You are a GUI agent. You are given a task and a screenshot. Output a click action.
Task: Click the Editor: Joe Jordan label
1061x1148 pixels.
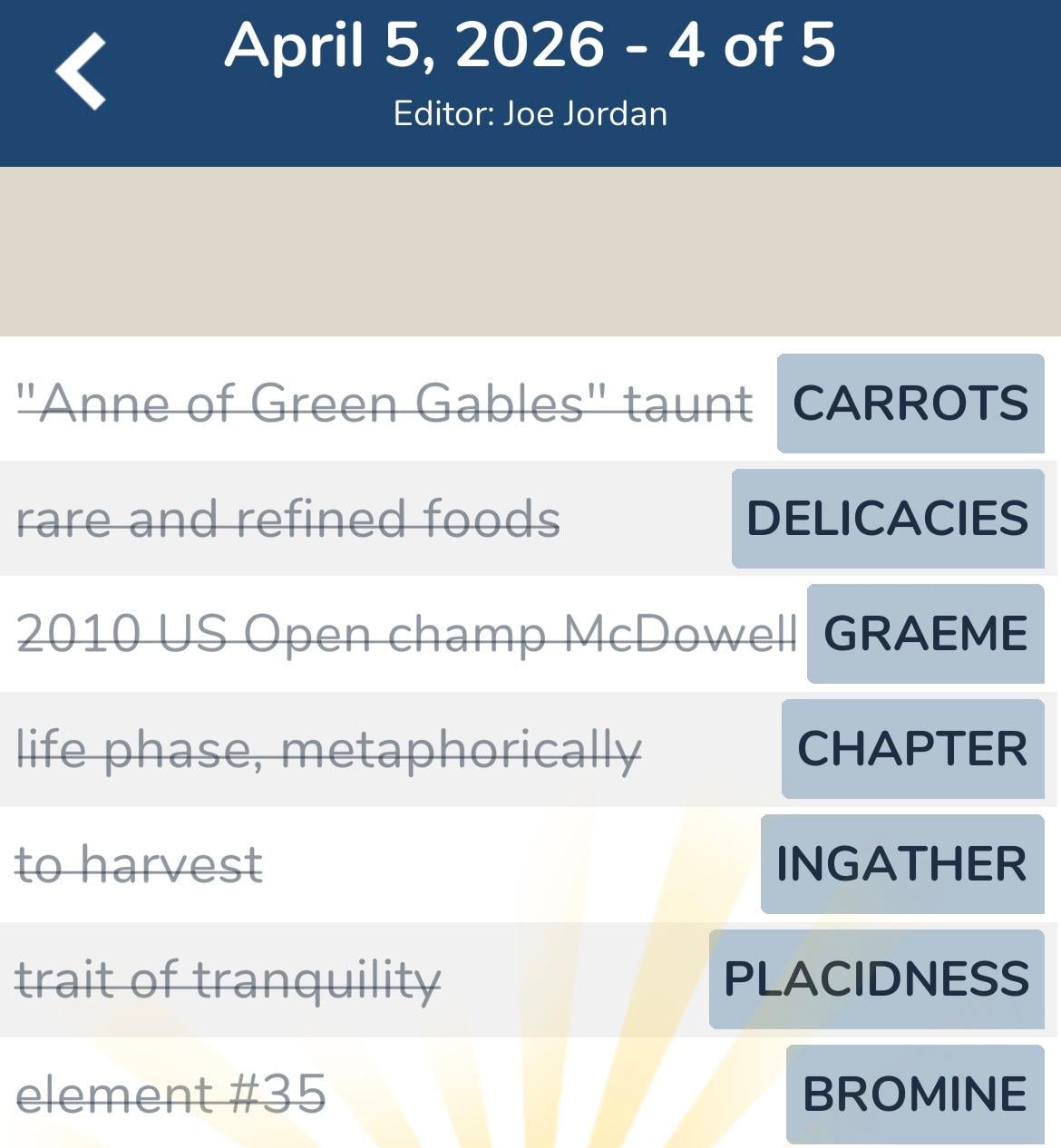(530, 112)
